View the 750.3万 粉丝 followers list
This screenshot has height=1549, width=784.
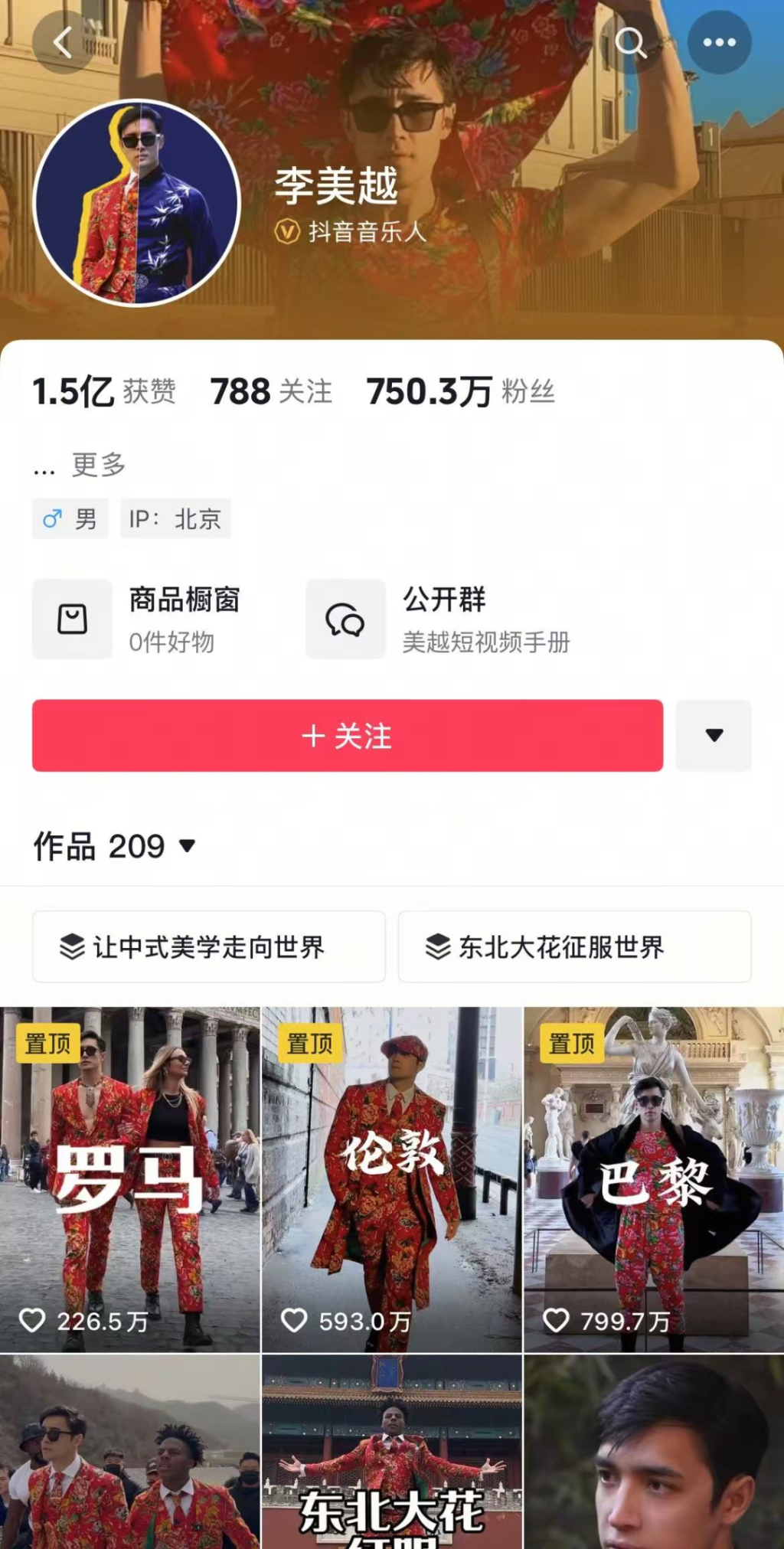pyautogui.click(x=459, y=392)
